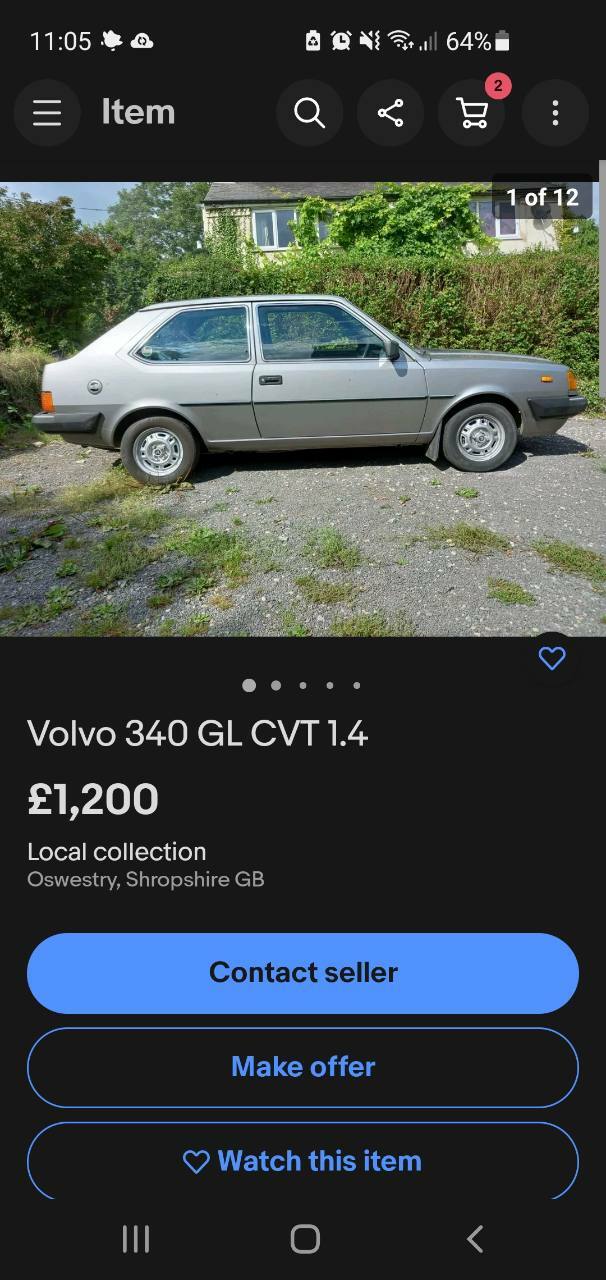Tap the heart icon to save the item

pyautogui.click(x=552, y=658)
